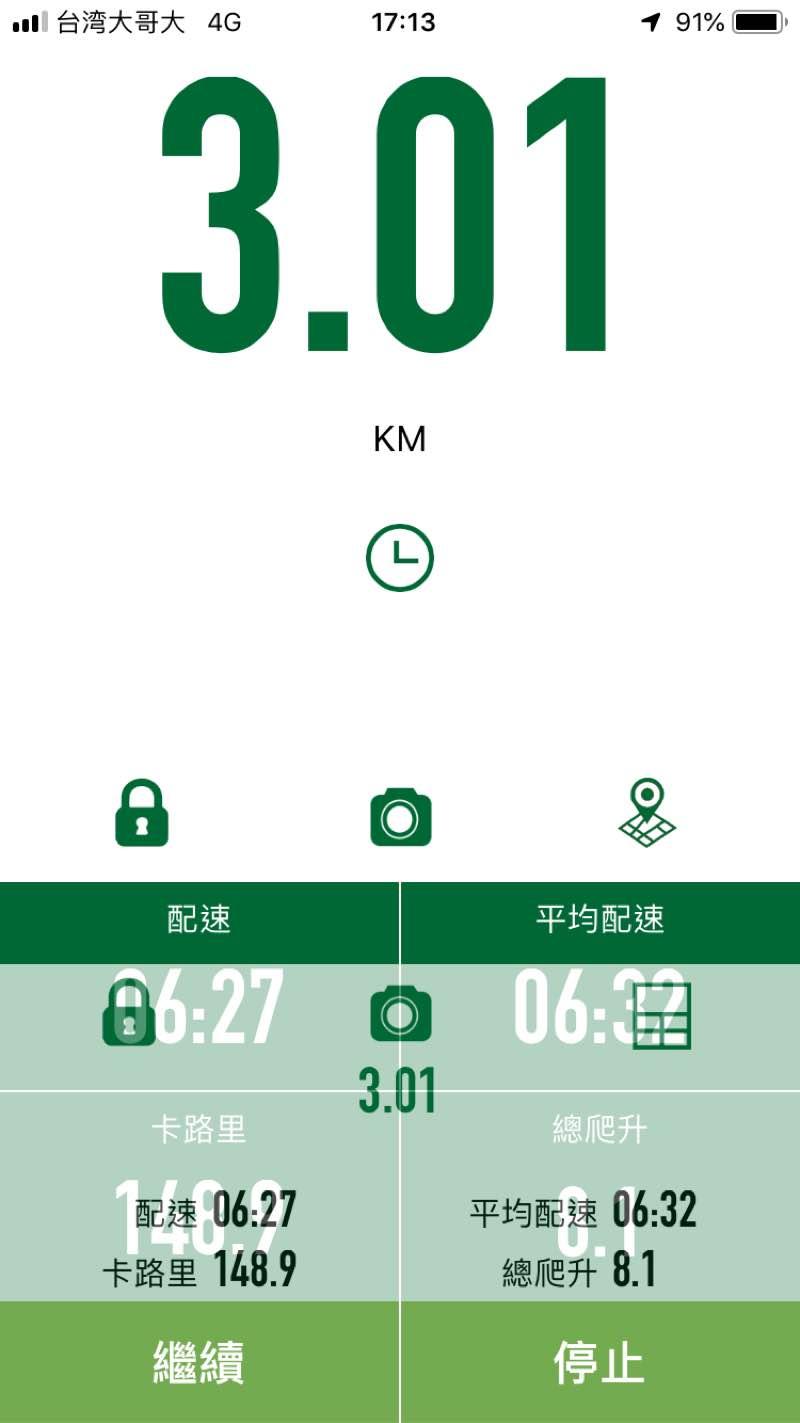Tap the clock icon below KM

400,557
